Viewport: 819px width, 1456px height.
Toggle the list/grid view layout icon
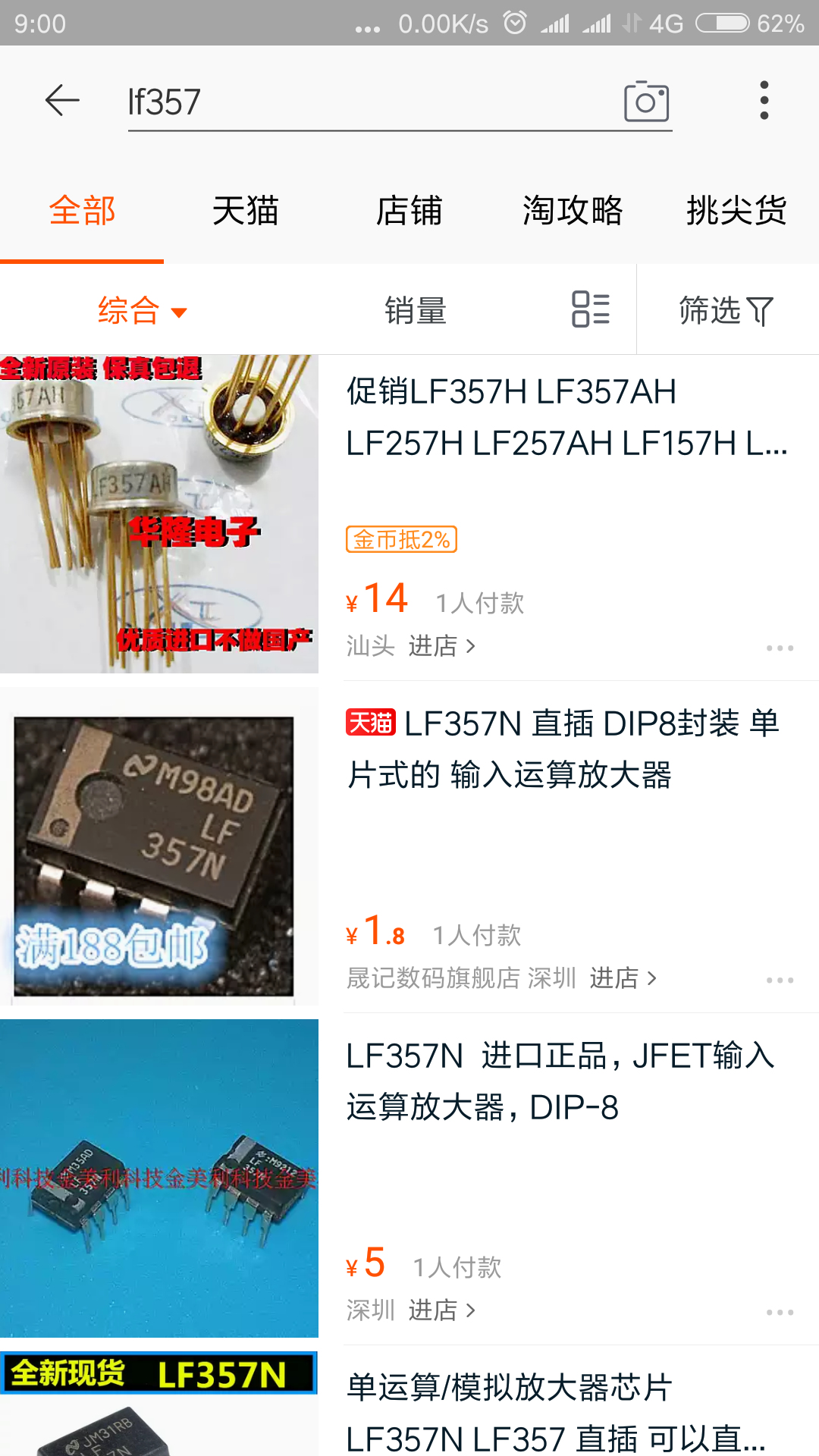(591, 309)
